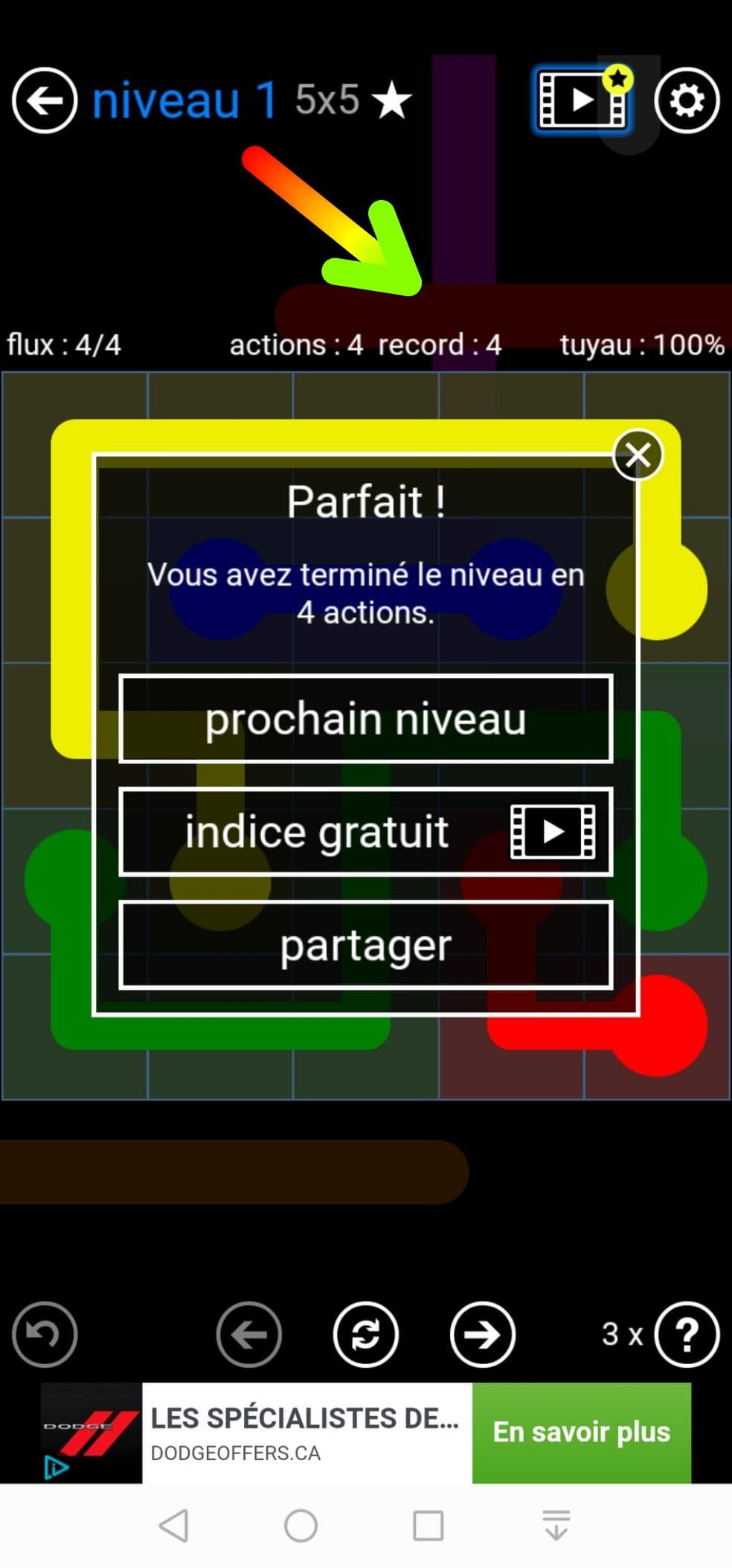Image resolution: width=732 pixels, height=1568 pixels.
Task: Go to the home screen
Action: click(301, 1526)
